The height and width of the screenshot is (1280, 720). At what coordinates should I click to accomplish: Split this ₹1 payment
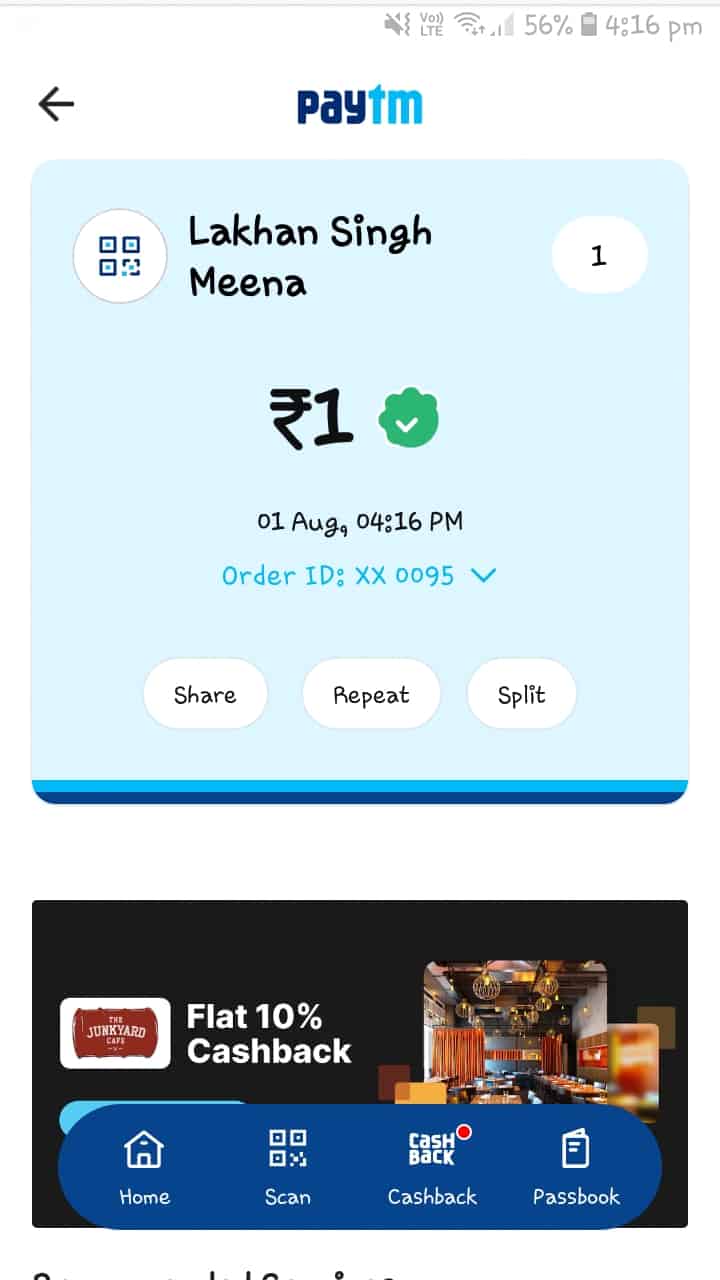(x=521, y=695)
